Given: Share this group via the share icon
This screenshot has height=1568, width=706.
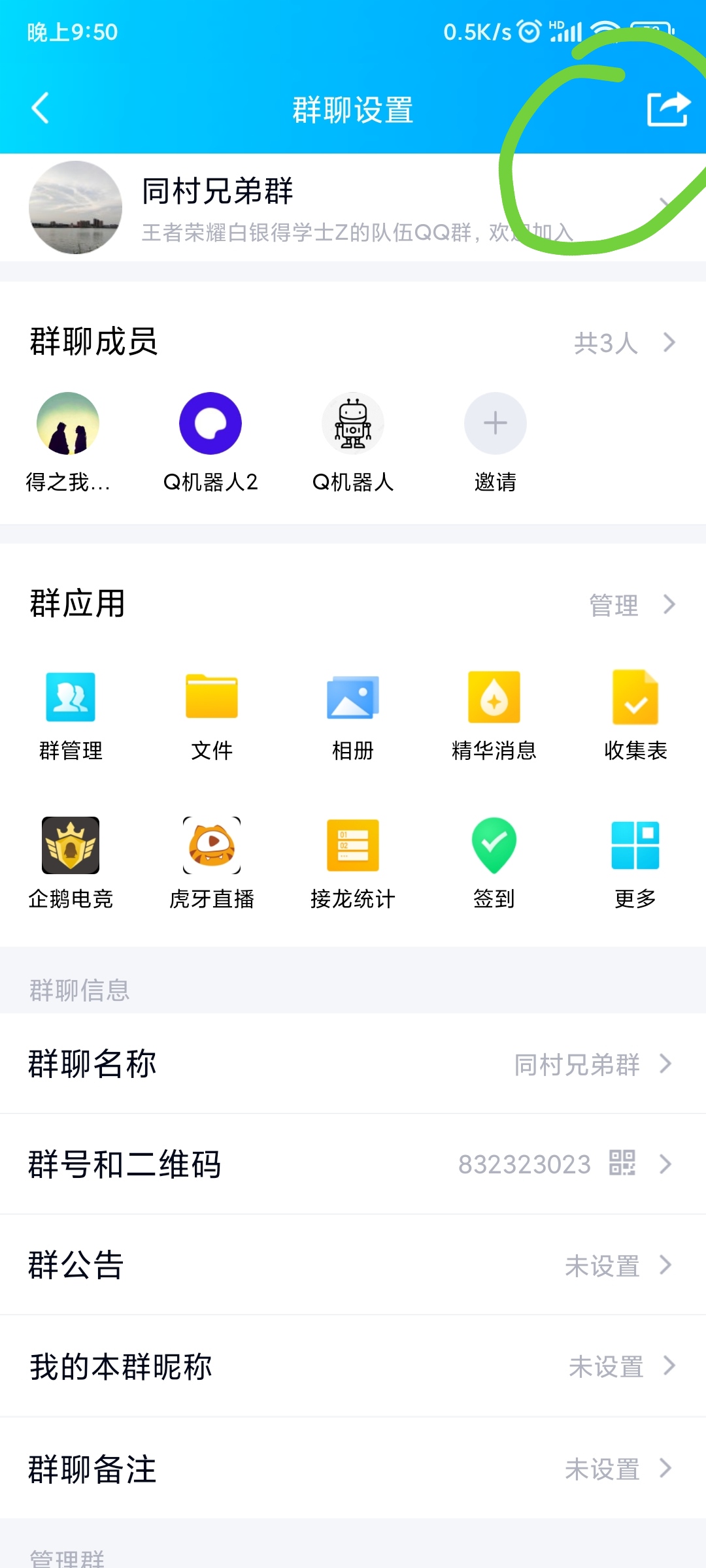Looking at the screenshot, I should 668,108.
